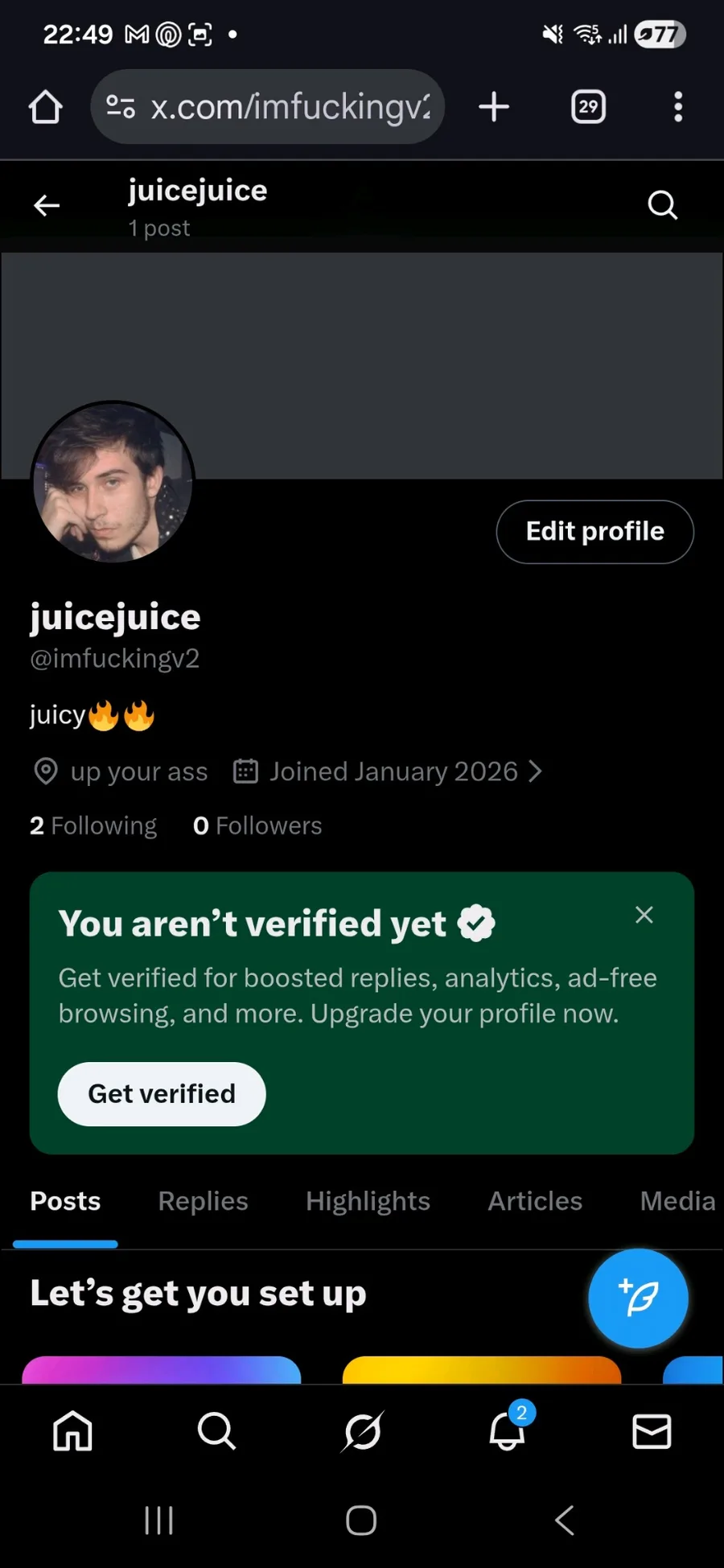
Task: Search posts with the magnifier in profile header
Action: [x=662, y=206]
